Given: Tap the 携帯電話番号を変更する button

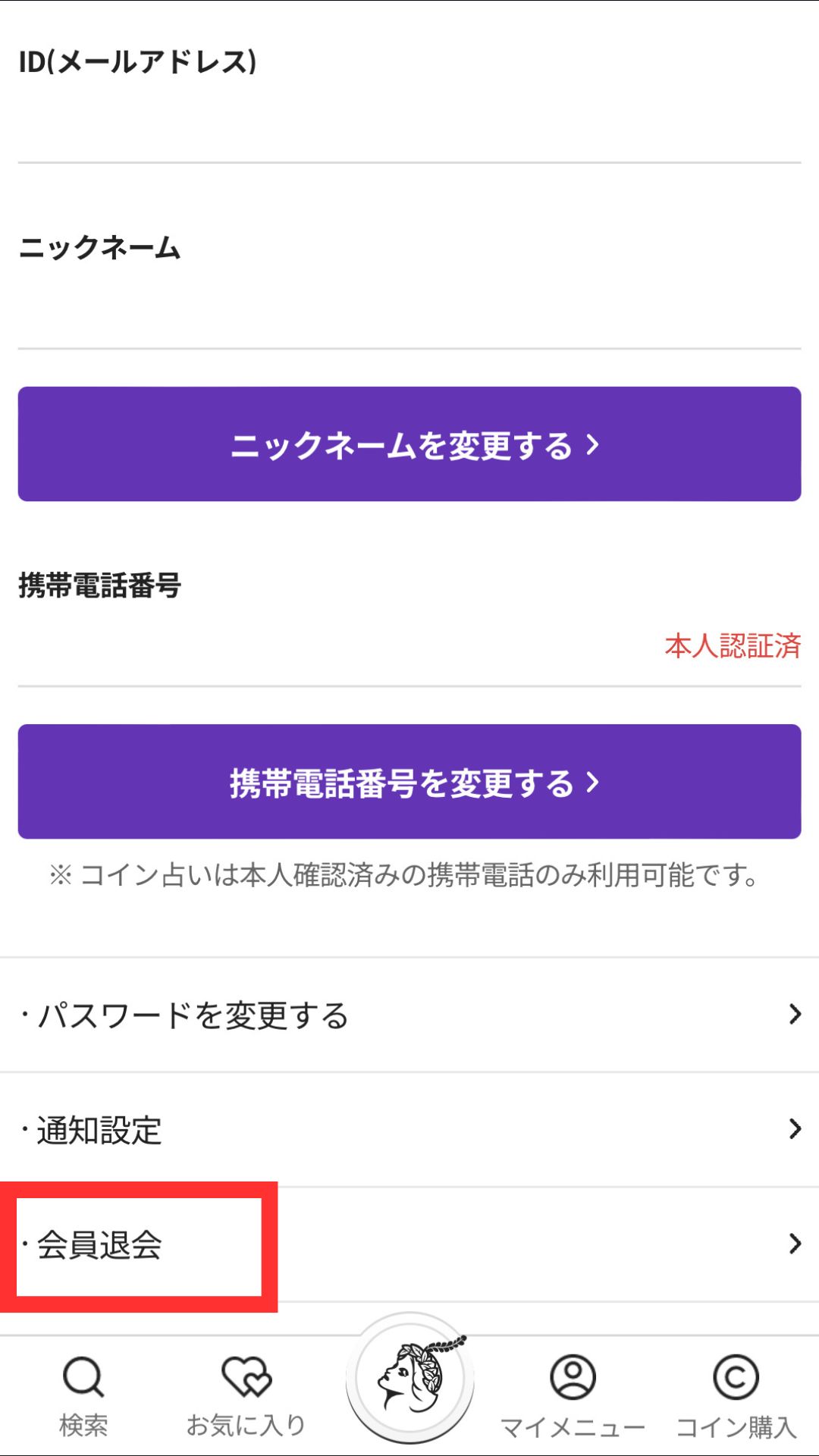Looking at the screenshot, I should tap(409, 785).
